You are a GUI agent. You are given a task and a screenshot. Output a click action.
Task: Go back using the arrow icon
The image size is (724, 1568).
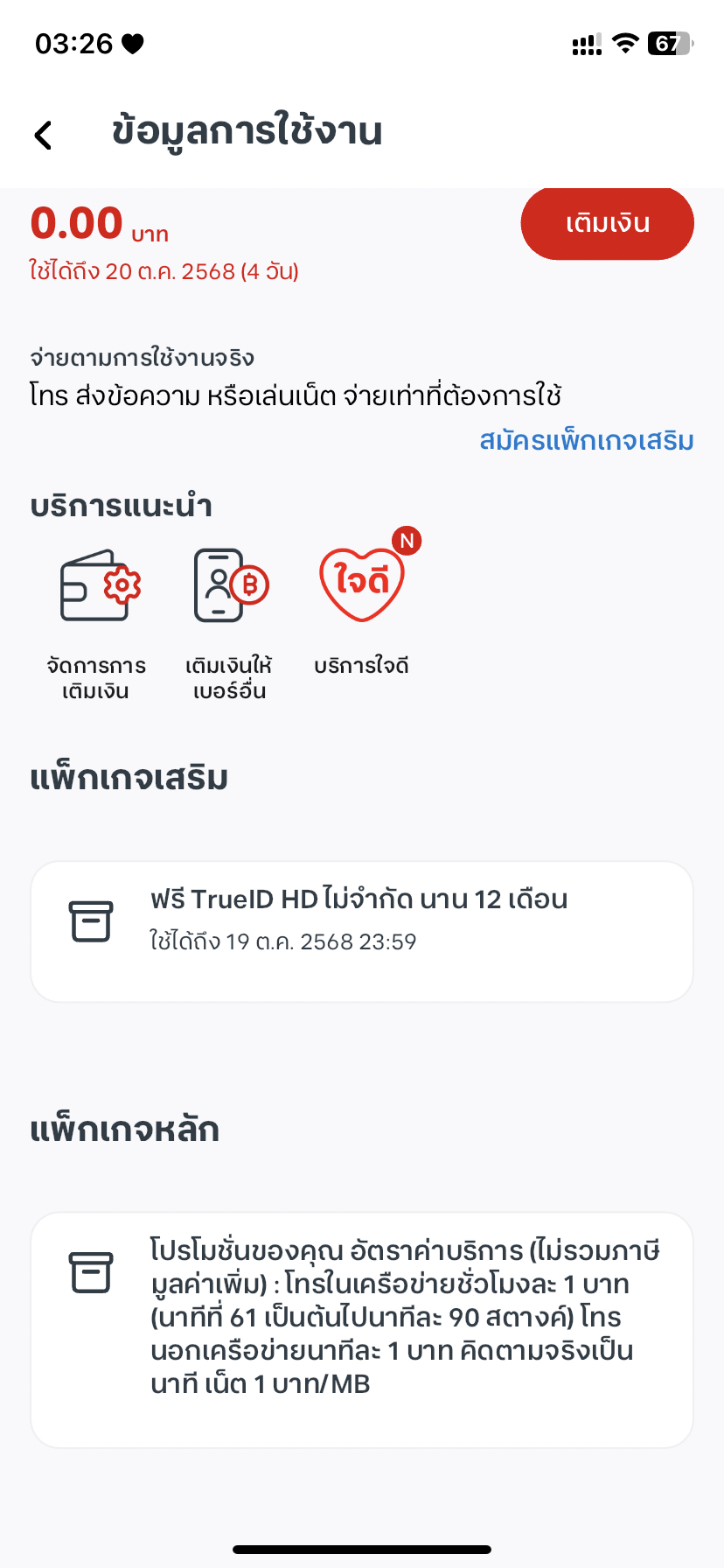44,134
